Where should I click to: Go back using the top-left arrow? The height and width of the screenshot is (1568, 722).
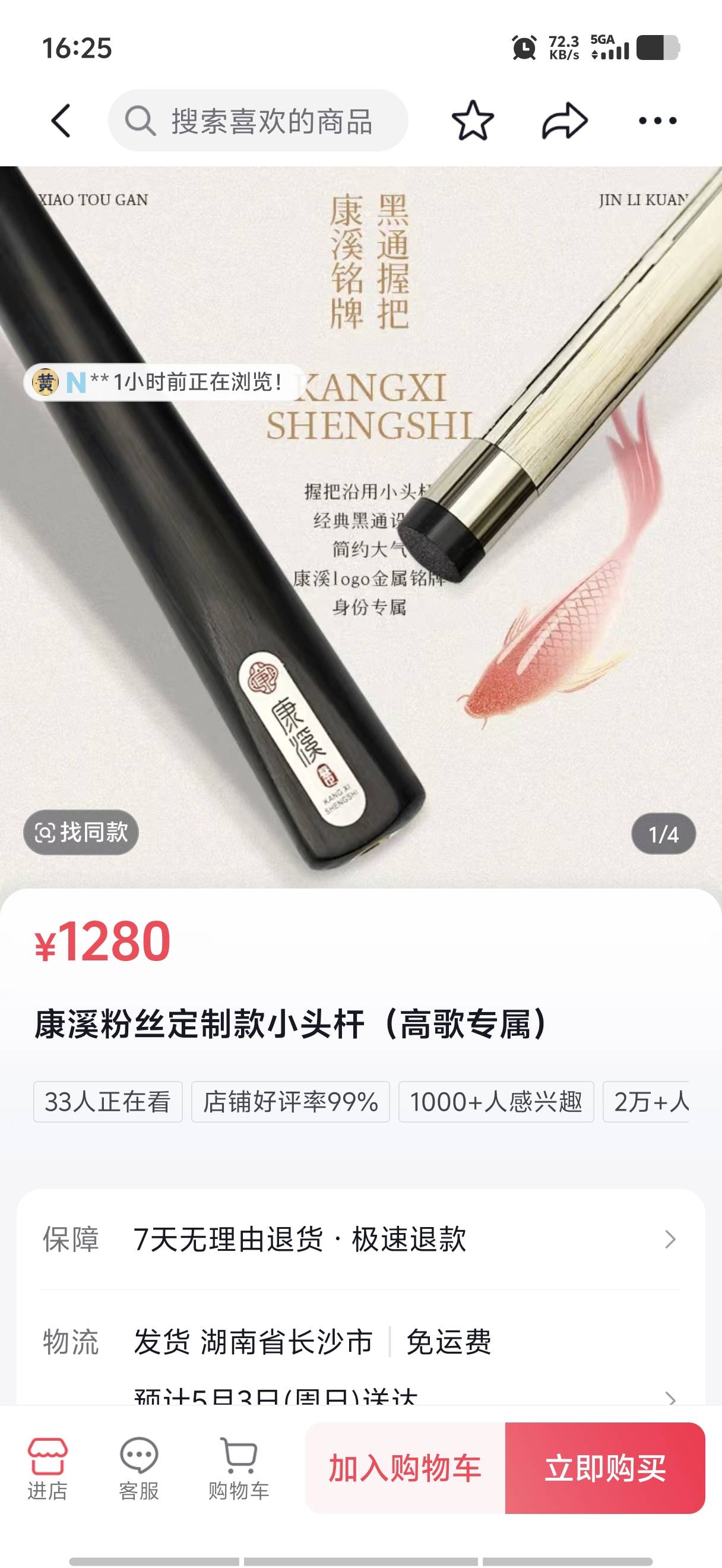[x=61, y=121]
